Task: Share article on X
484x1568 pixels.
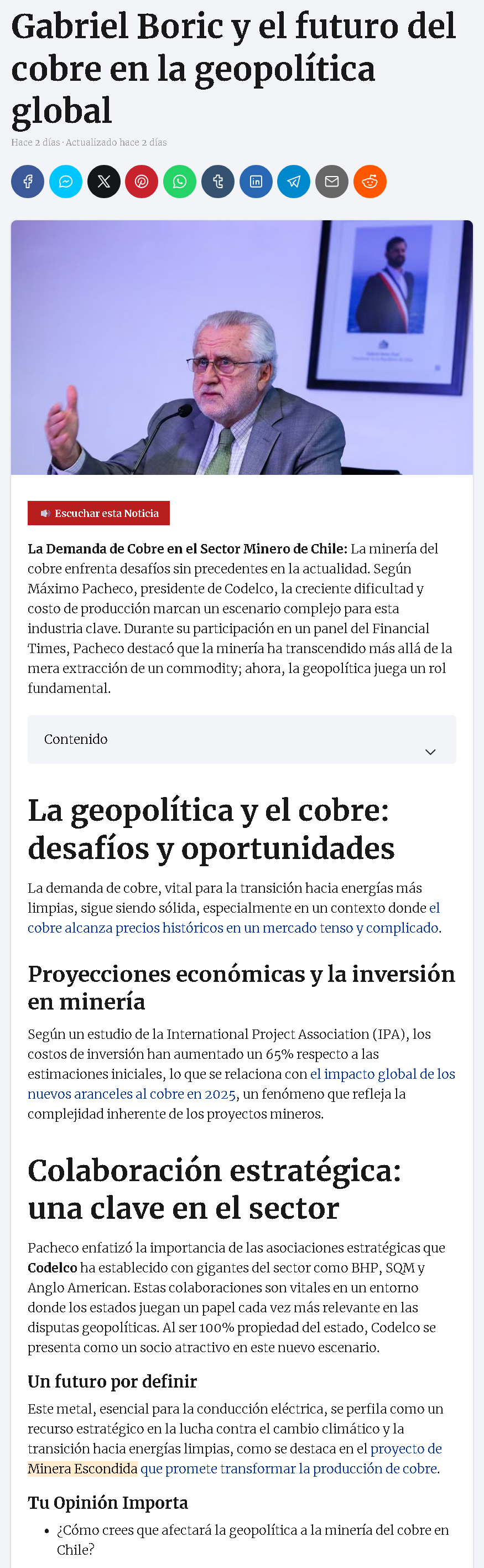Action: (104, 182)
